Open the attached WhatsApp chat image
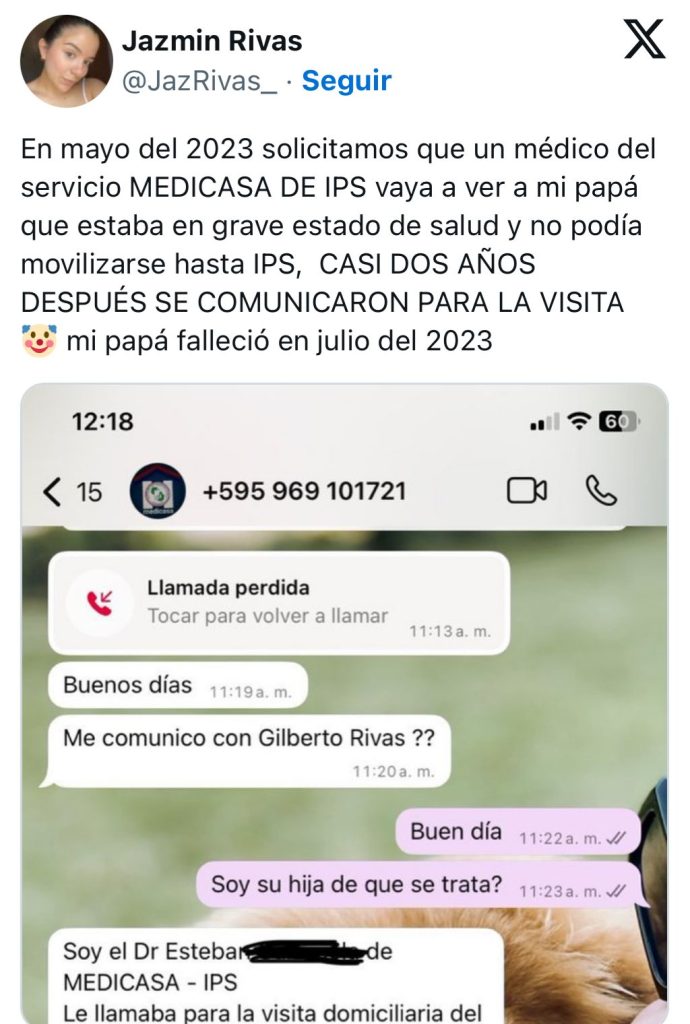 (344, 700)
